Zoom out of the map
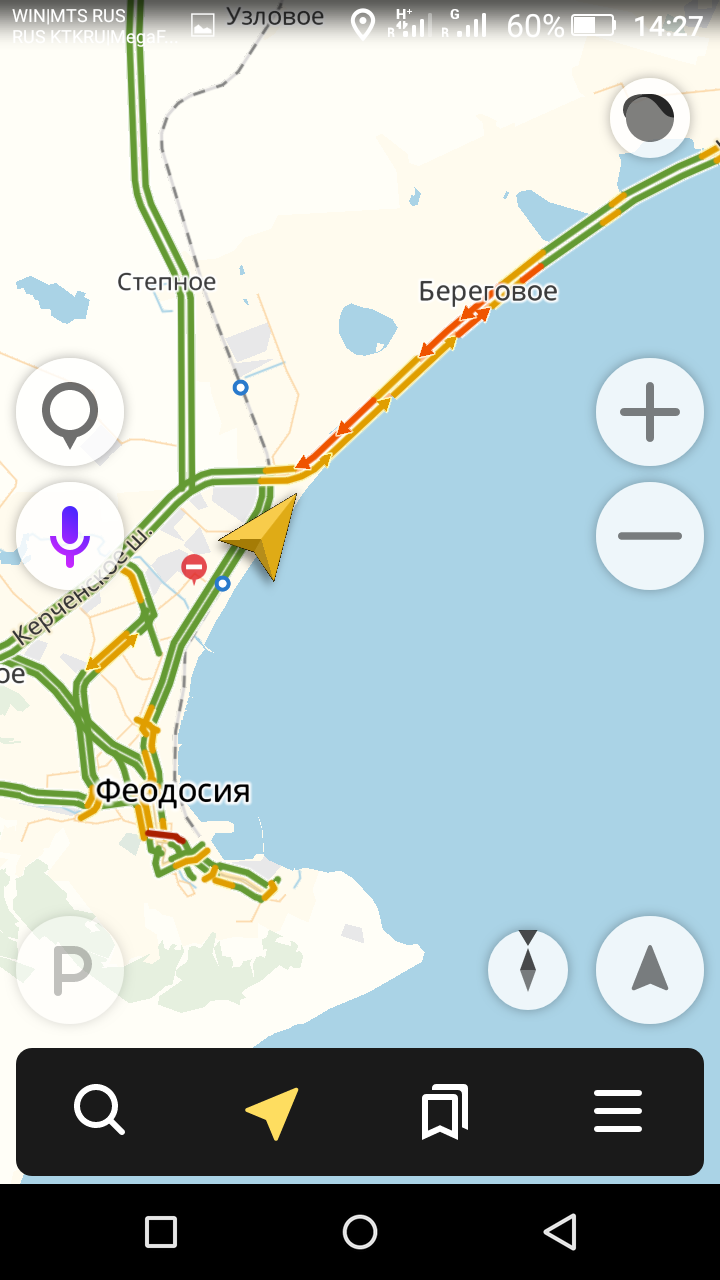720x1280 pixels. click(x=650, y=536)
